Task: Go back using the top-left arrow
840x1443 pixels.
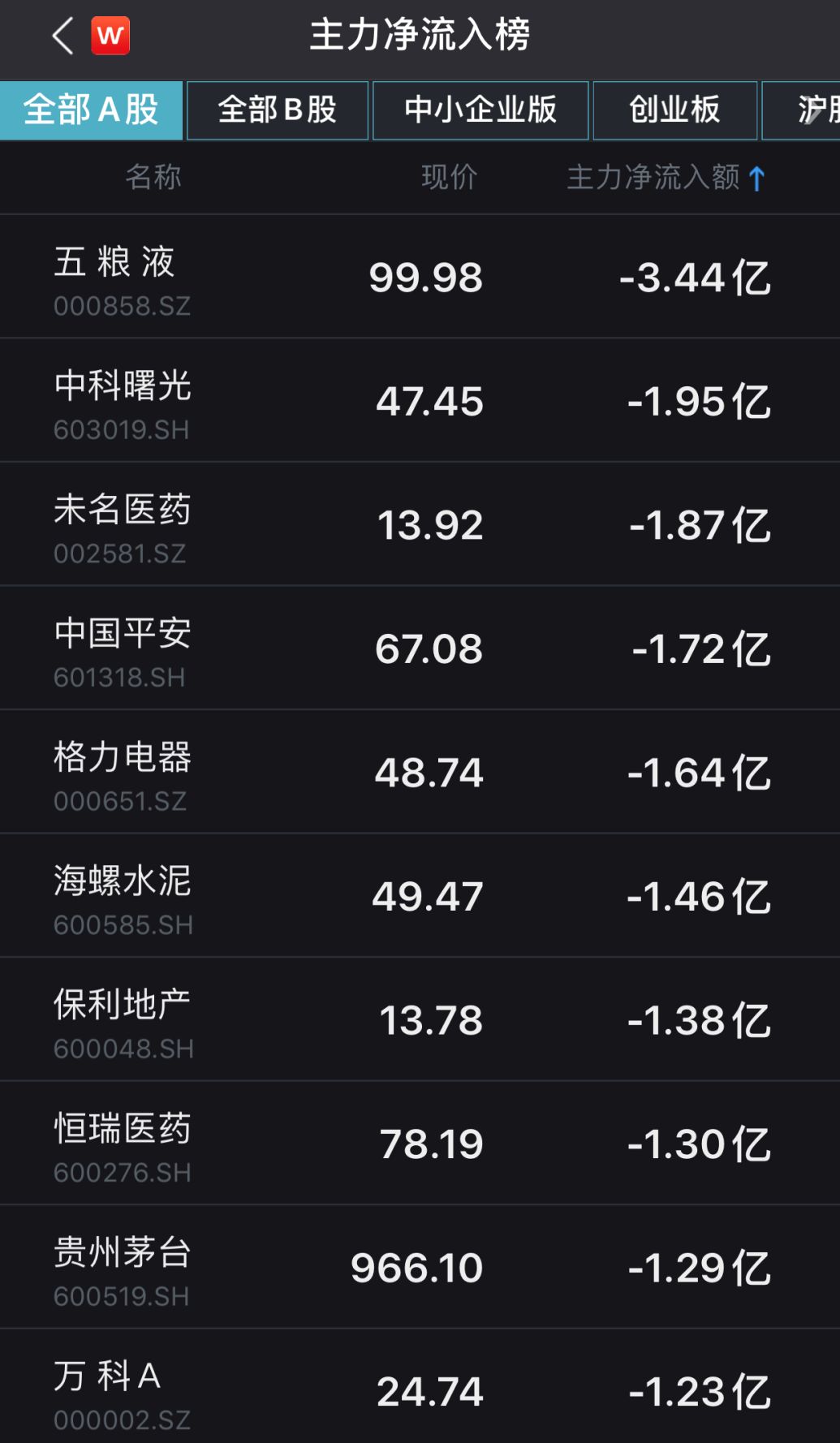Action: pos(62,37)
